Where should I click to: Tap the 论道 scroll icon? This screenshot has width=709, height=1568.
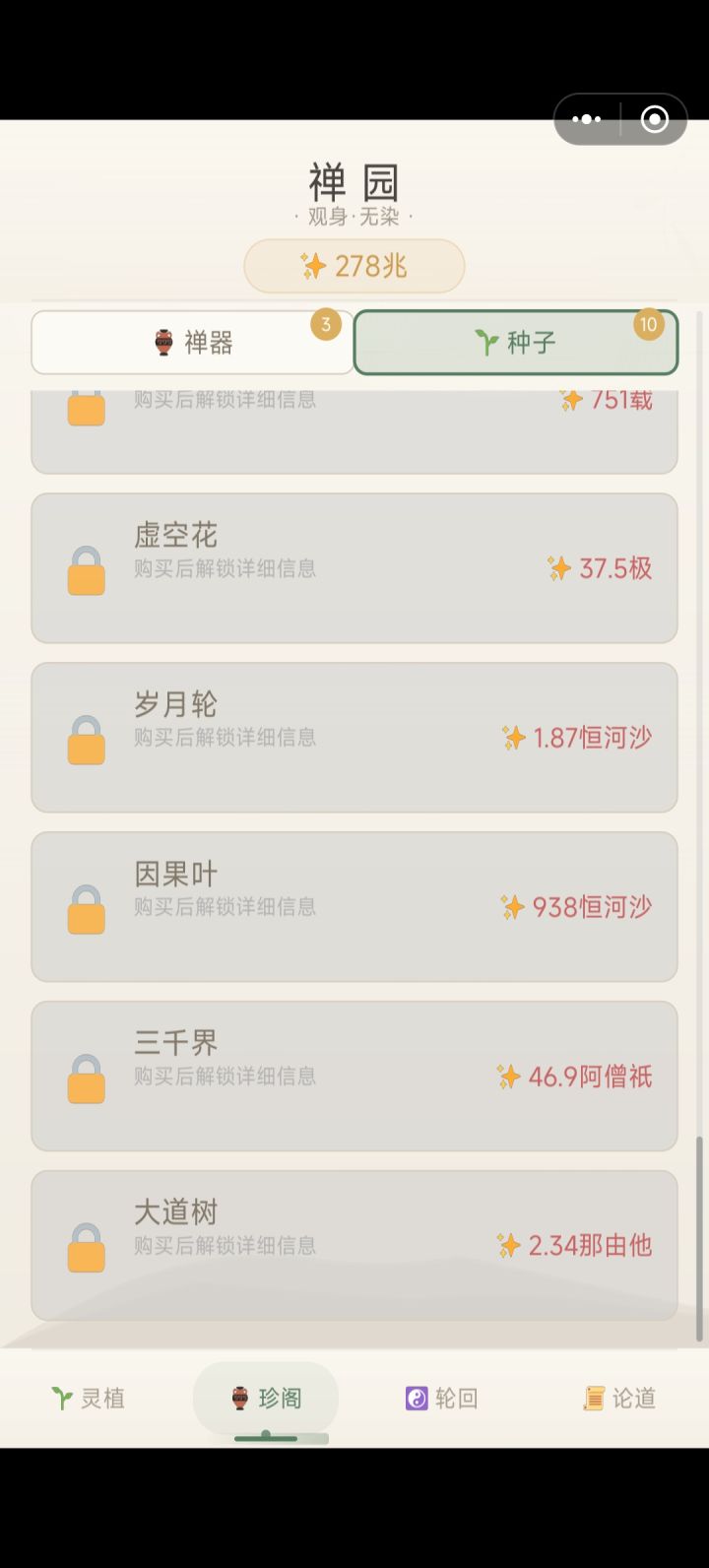[591, 1398]
